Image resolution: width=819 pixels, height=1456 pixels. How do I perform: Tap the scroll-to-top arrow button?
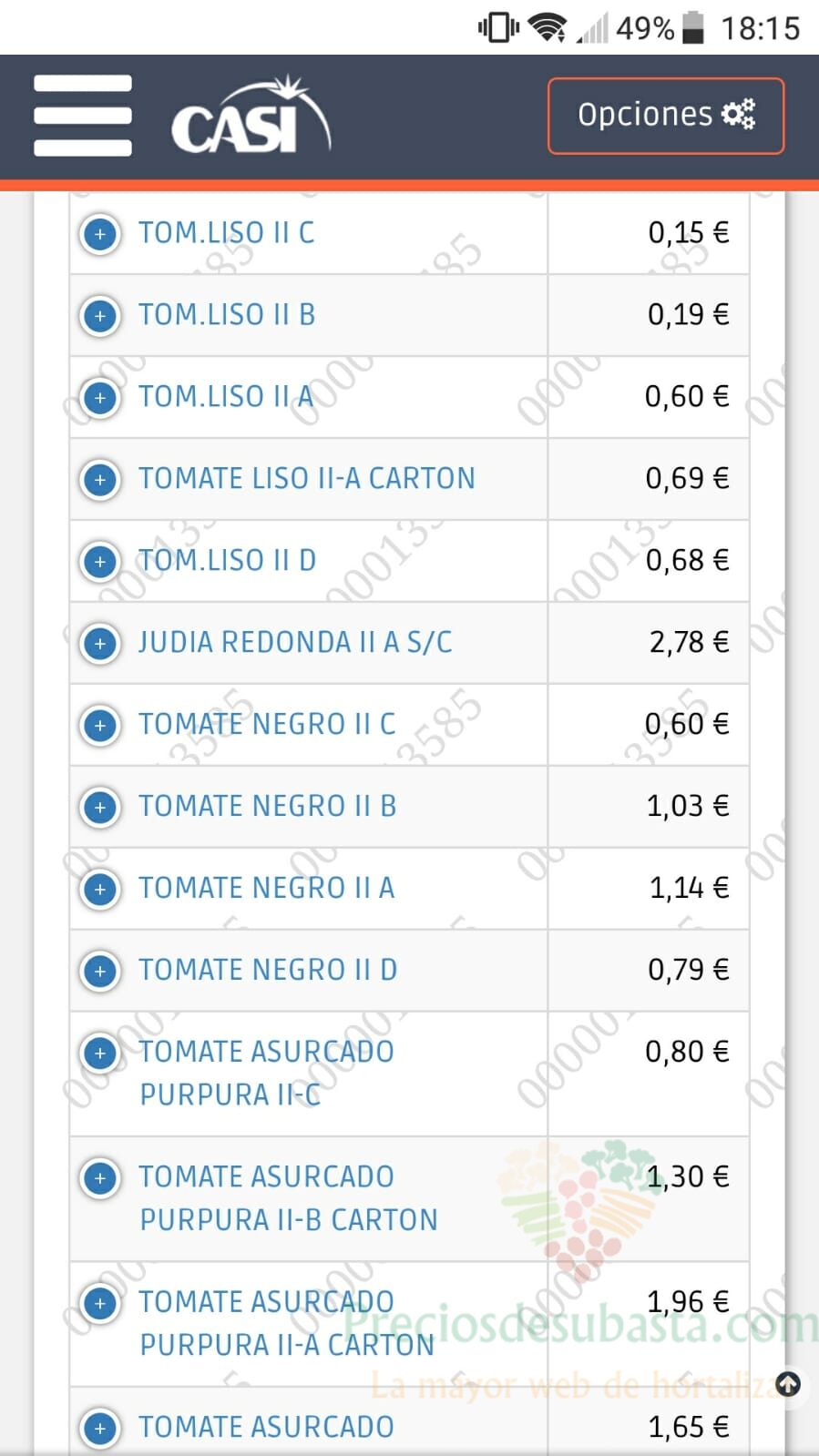[x=788, y=1385]
